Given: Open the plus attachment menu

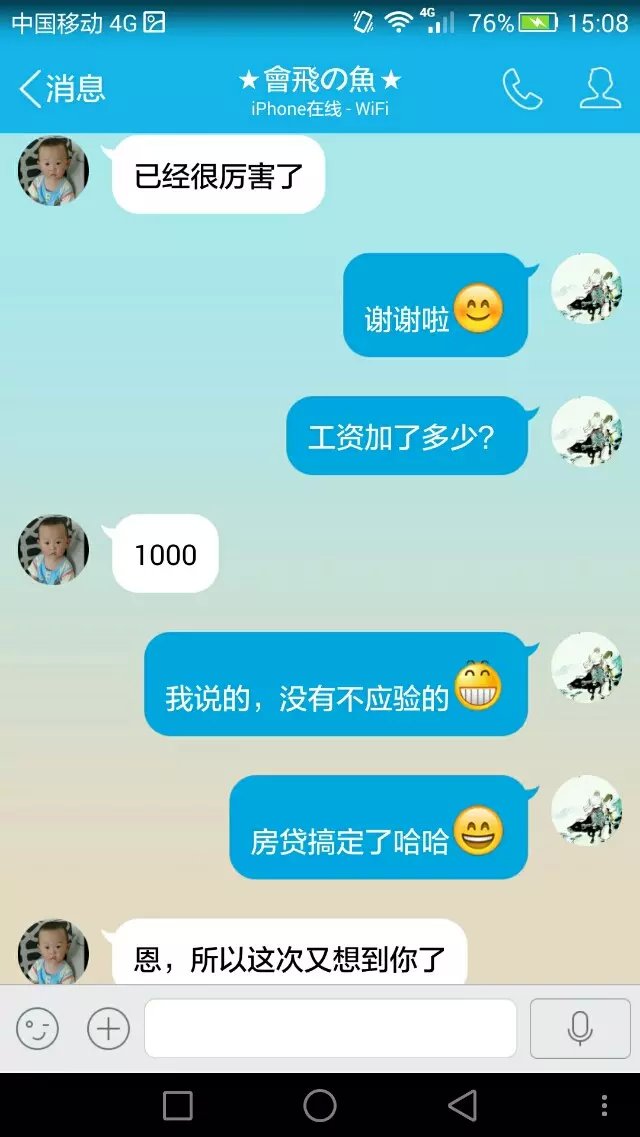Looking at the screenshot, I should click(108, 1028).
